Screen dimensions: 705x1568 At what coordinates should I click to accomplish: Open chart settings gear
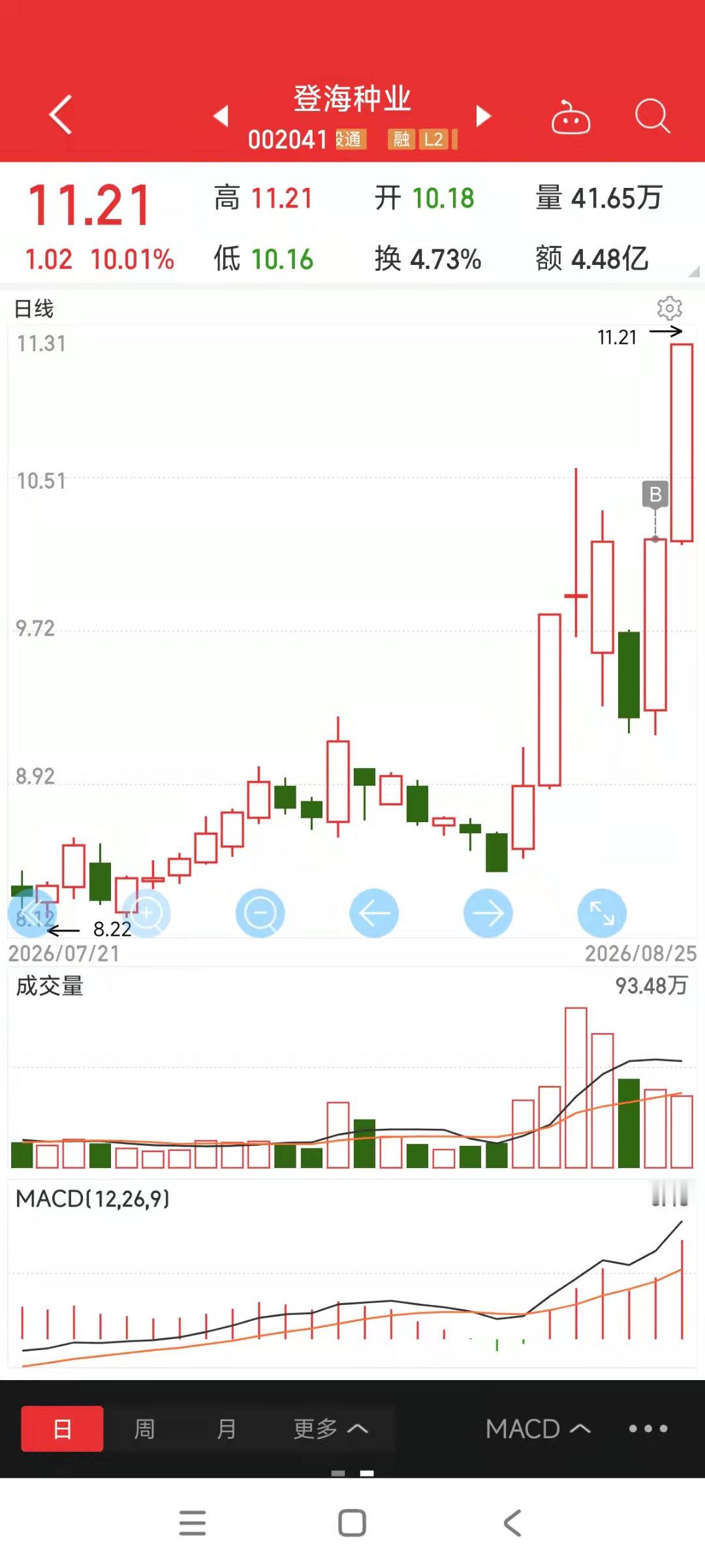pos(669,308)
